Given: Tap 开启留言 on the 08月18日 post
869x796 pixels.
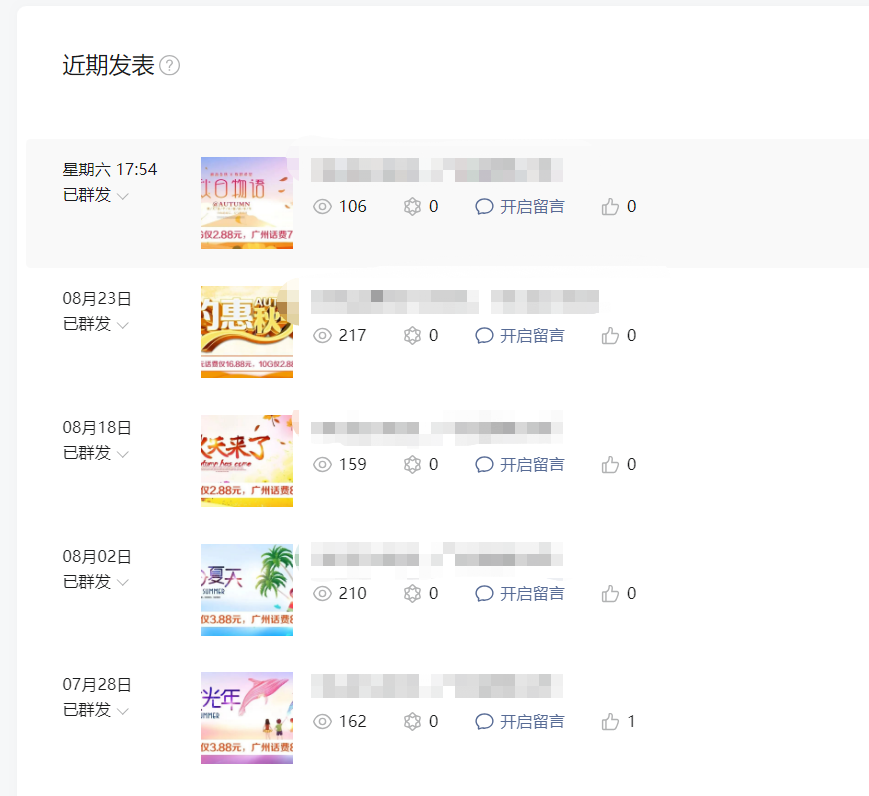Looking at the screenshot, I should coord(520,465).
